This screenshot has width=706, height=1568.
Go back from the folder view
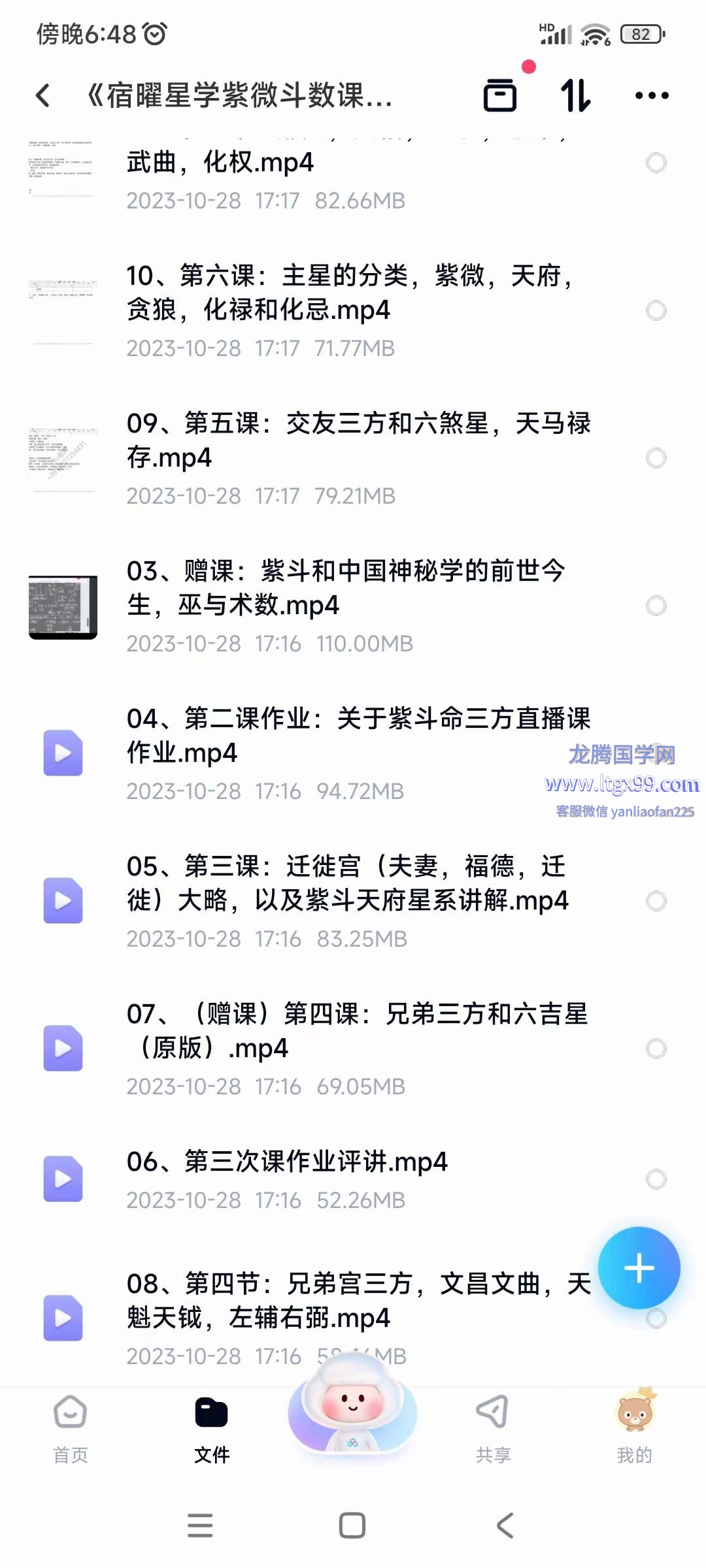pos(43,95)
